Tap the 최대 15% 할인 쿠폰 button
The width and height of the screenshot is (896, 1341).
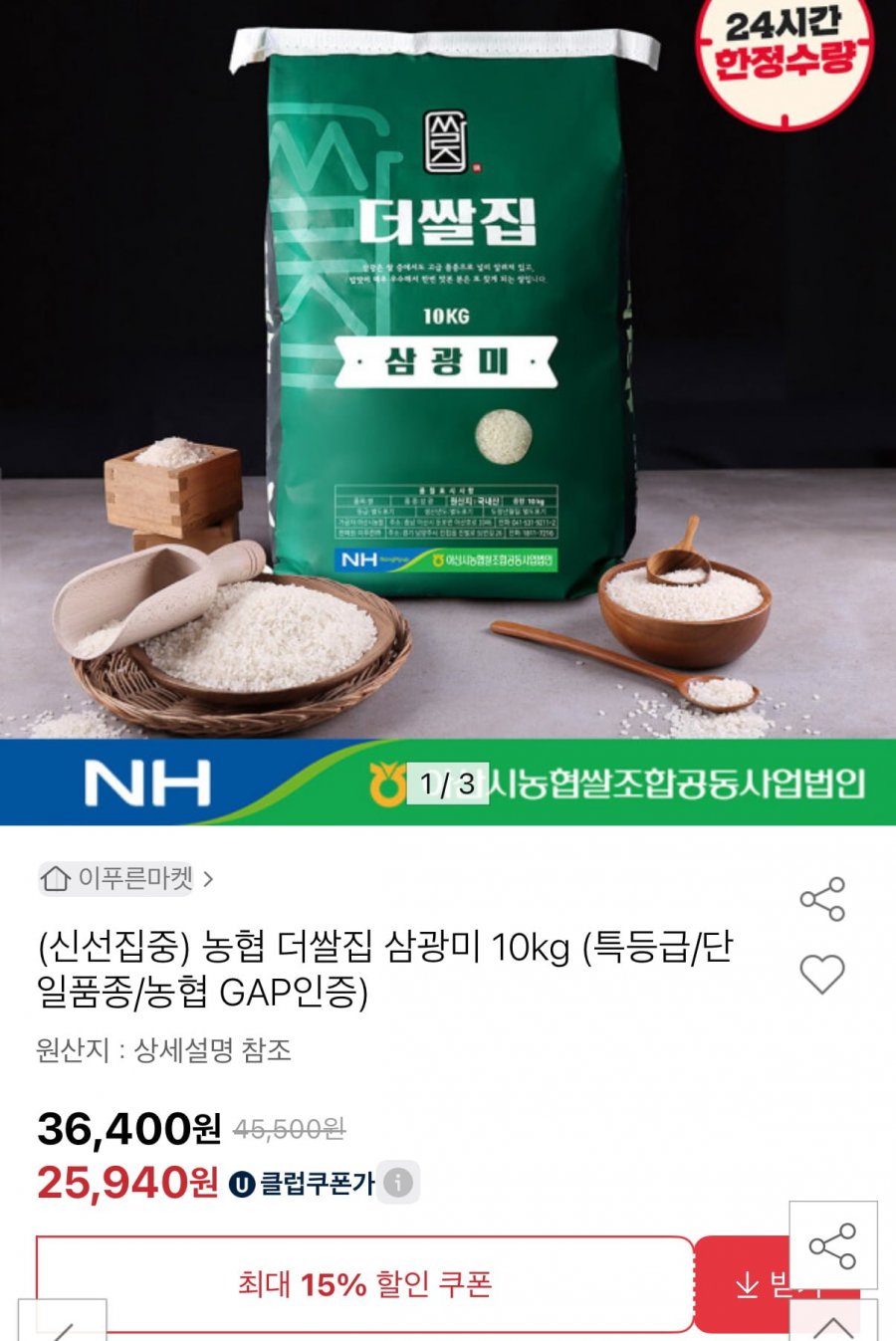coord(364,1284)
